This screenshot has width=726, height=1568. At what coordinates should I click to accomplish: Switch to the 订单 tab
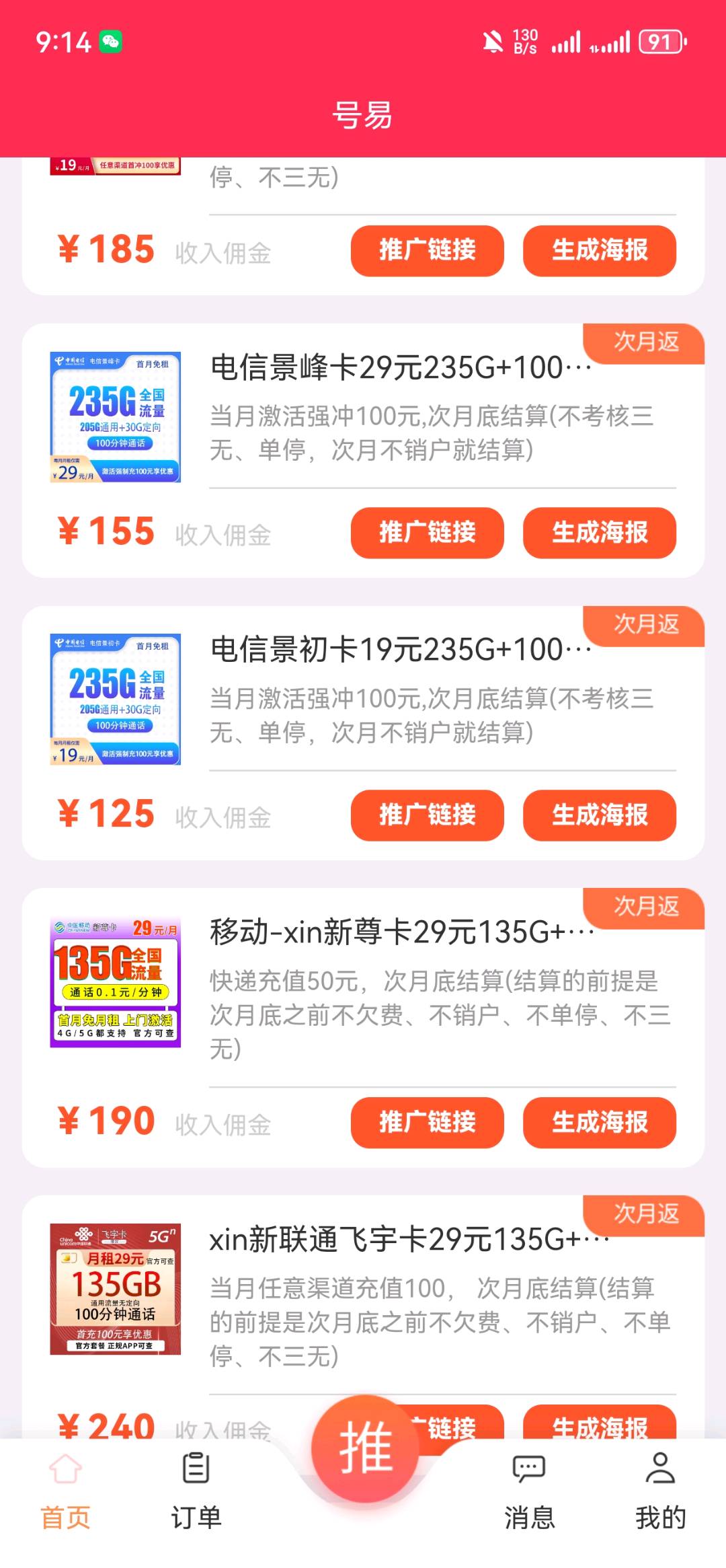tap(196, 1490)
